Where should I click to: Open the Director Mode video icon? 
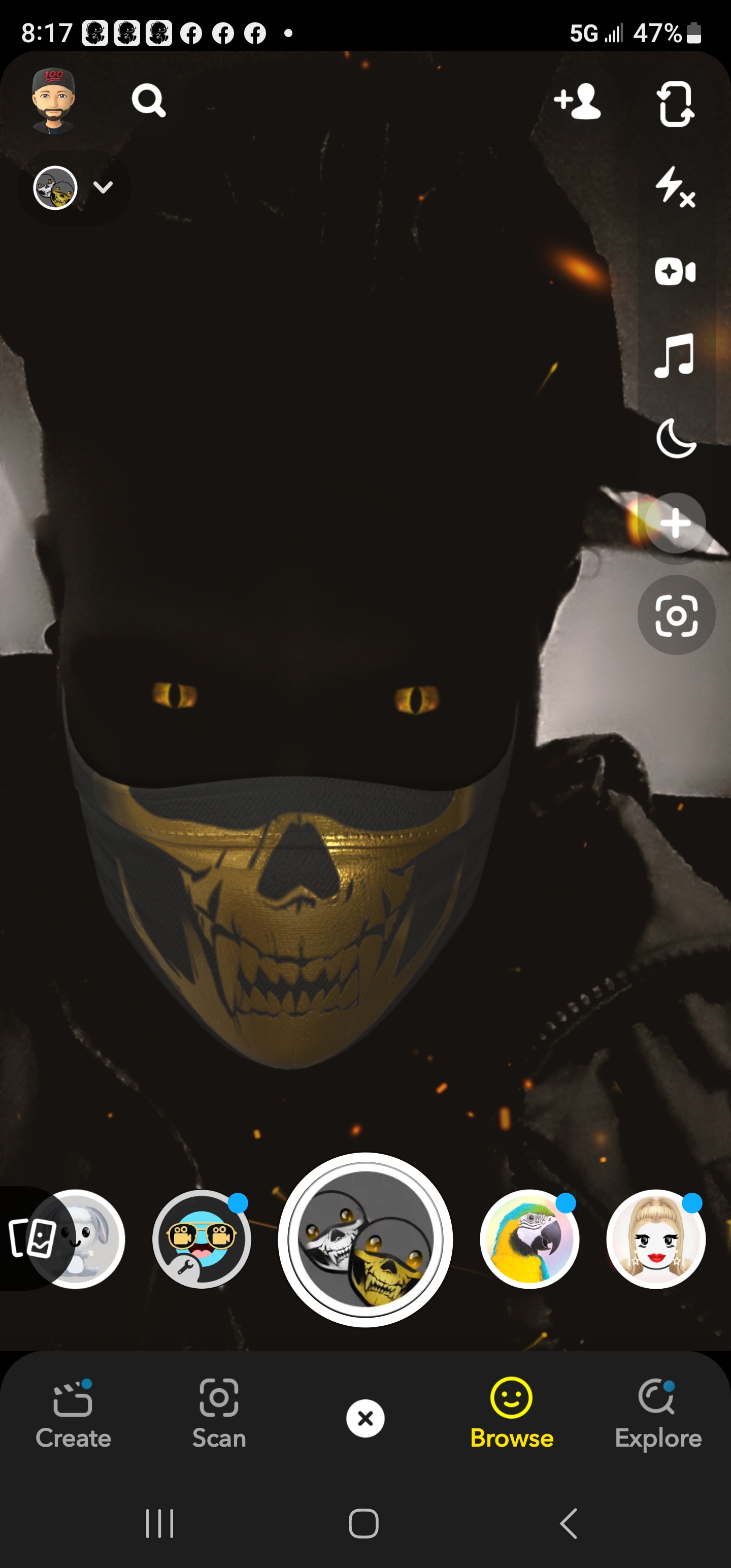click(x=675, y=272)
